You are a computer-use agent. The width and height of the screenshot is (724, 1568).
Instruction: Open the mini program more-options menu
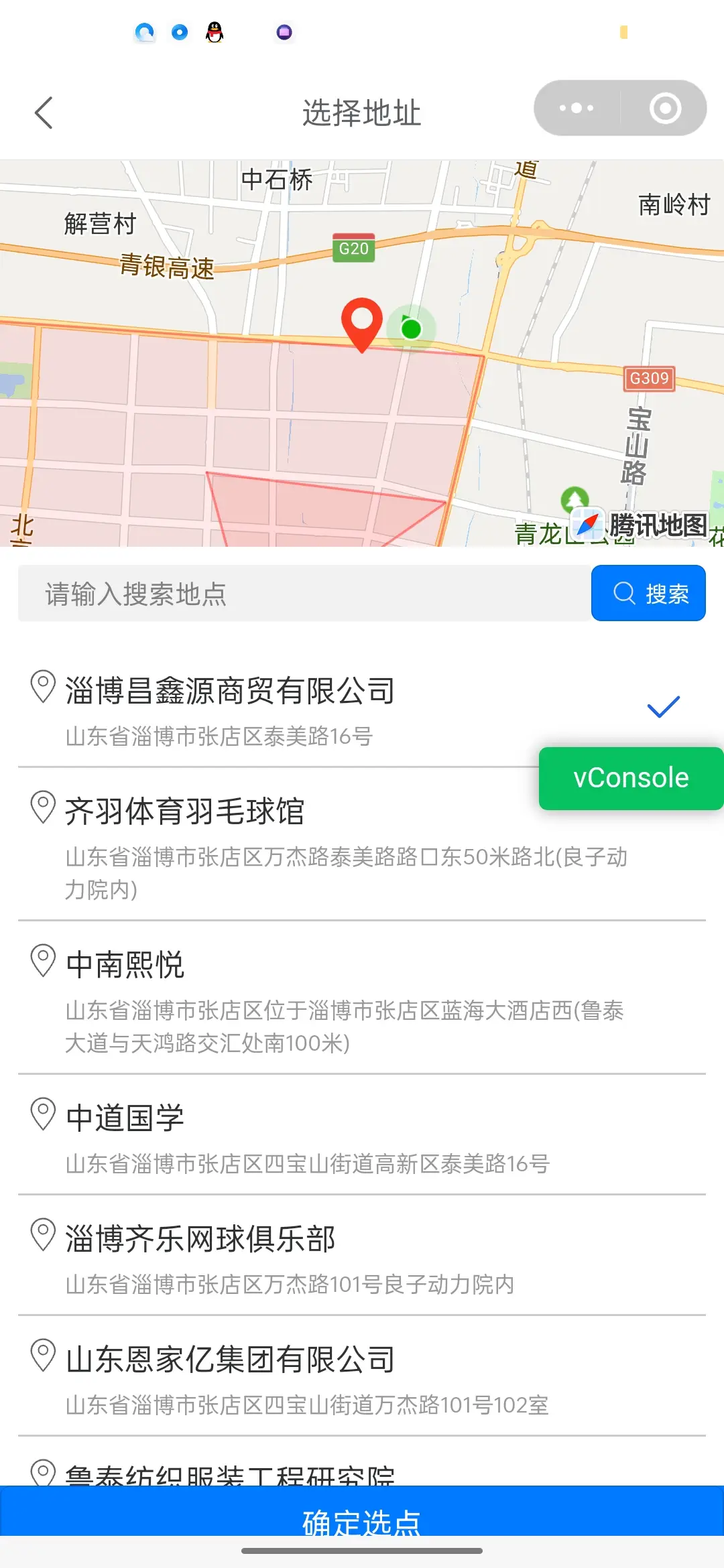[577, 109]
